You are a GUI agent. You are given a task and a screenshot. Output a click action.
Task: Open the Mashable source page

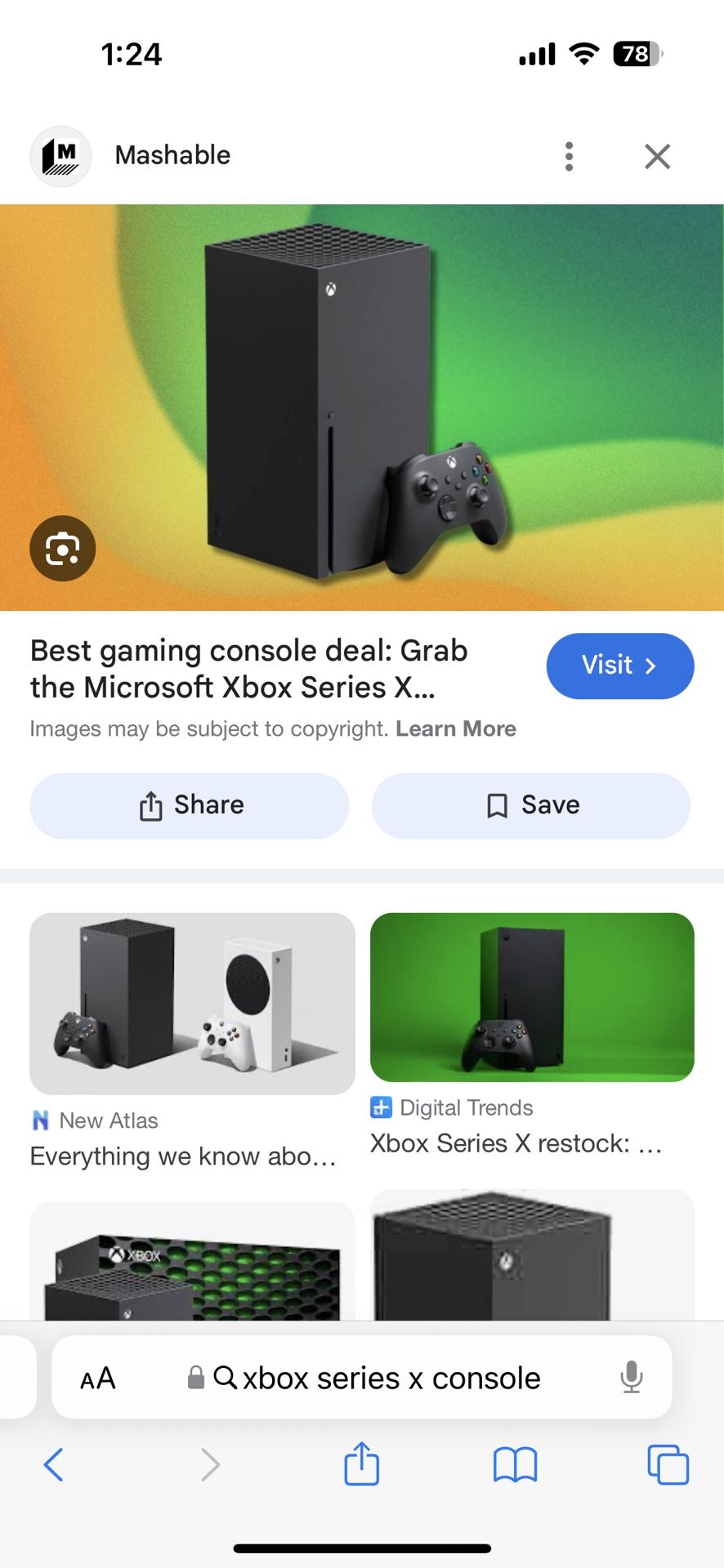[x=172, y=155]
